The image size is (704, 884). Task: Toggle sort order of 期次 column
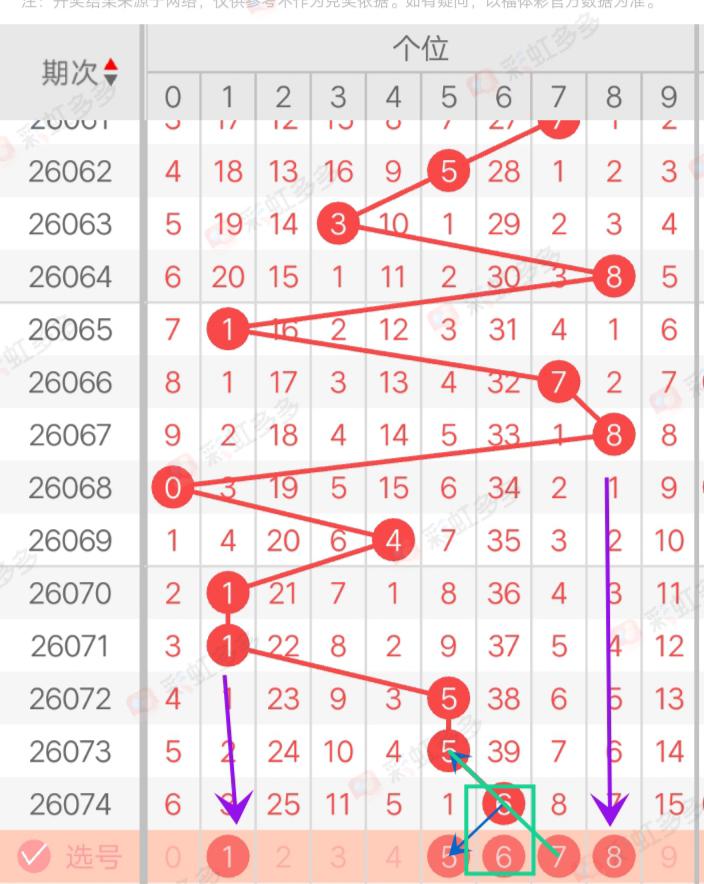110,72
